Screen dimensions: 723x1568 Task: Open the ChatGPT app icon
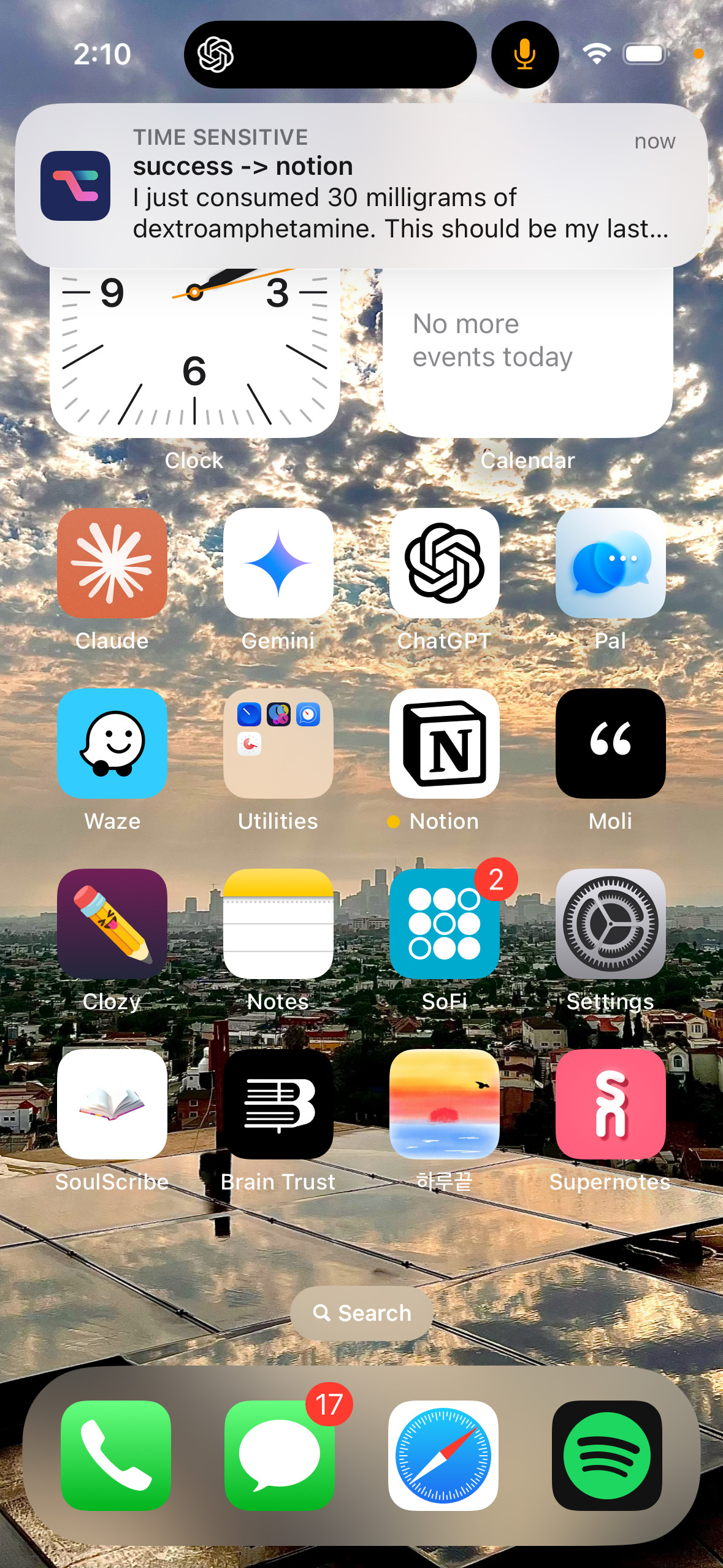(x=445, y=563)
